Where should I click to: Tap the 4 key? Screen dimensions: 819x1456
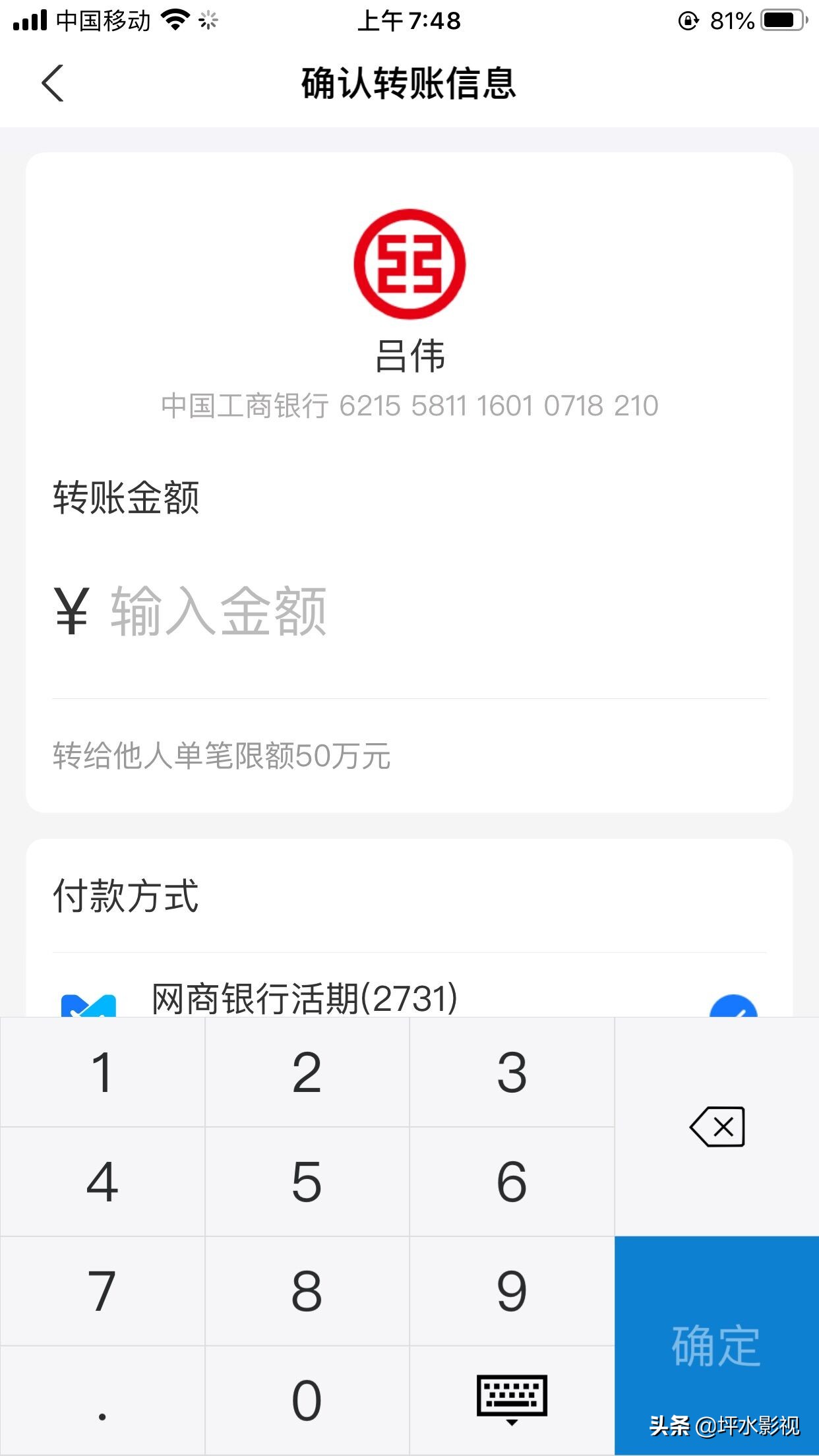tap(102, 1182)
